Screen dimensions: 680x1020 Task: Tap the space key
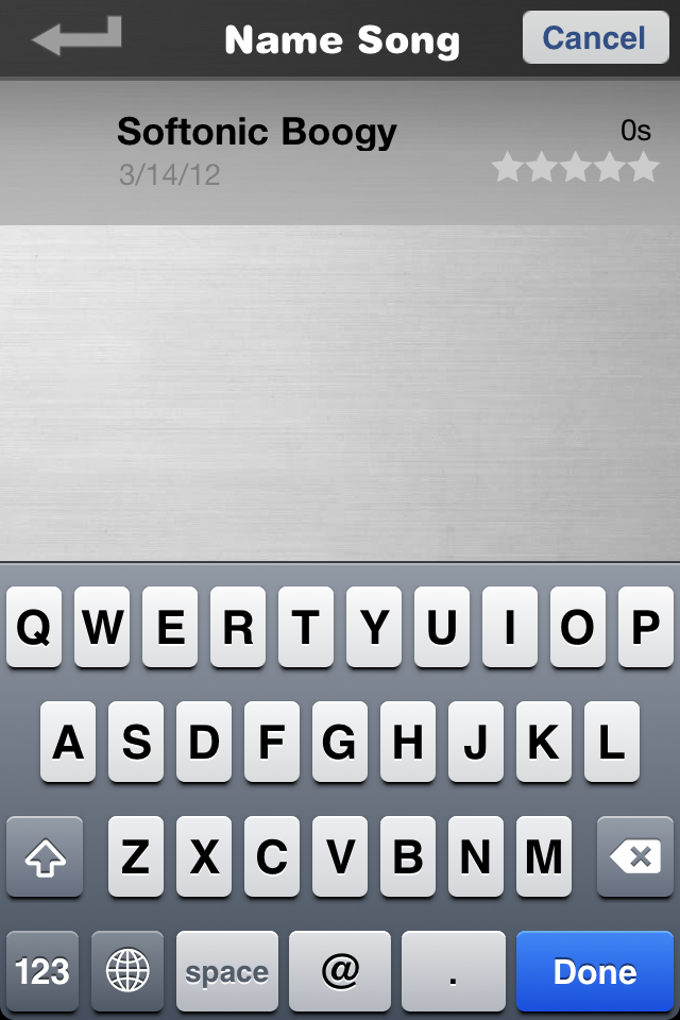227,971
